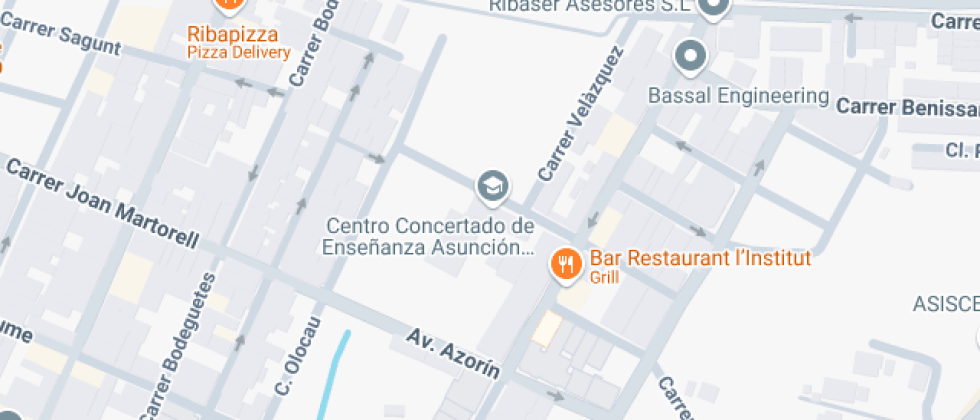Tap the Centro Concertado de Enseñanza school pin
This screenshot has width=980, height=420.
click(493, 188)
